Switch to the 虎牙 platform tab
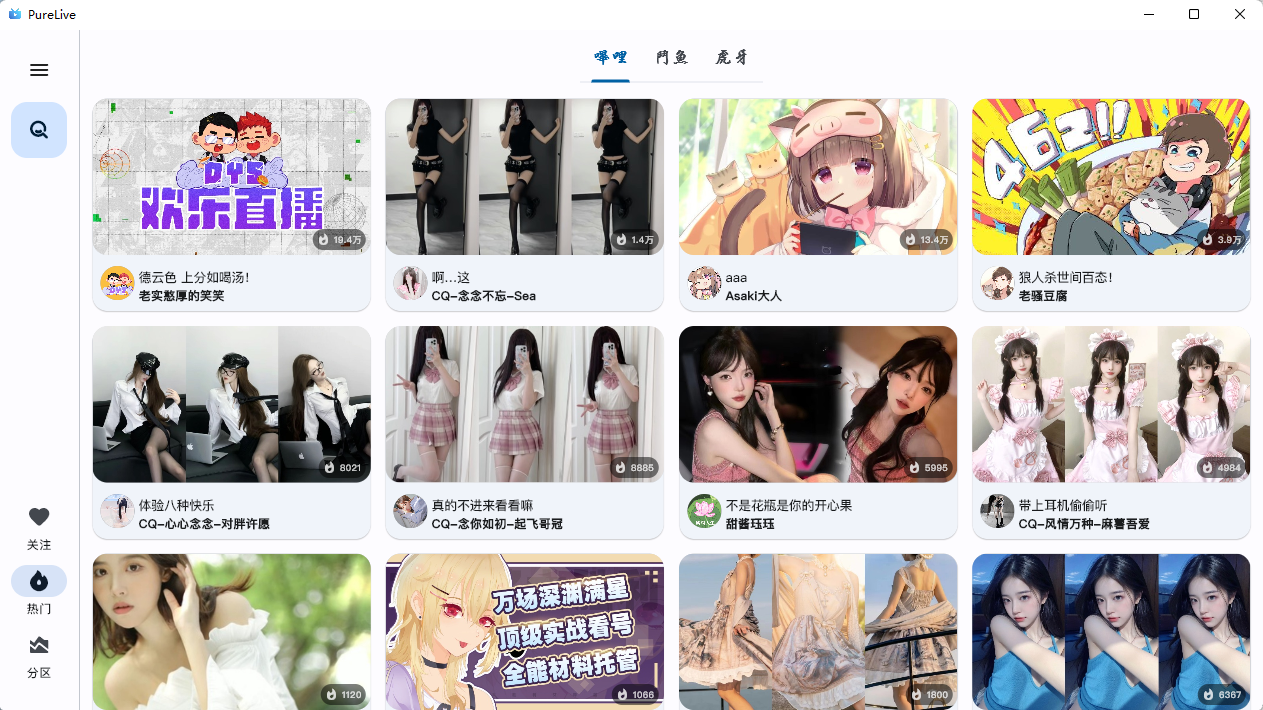The image size is (1263, 710). click(x=731, y=58)
